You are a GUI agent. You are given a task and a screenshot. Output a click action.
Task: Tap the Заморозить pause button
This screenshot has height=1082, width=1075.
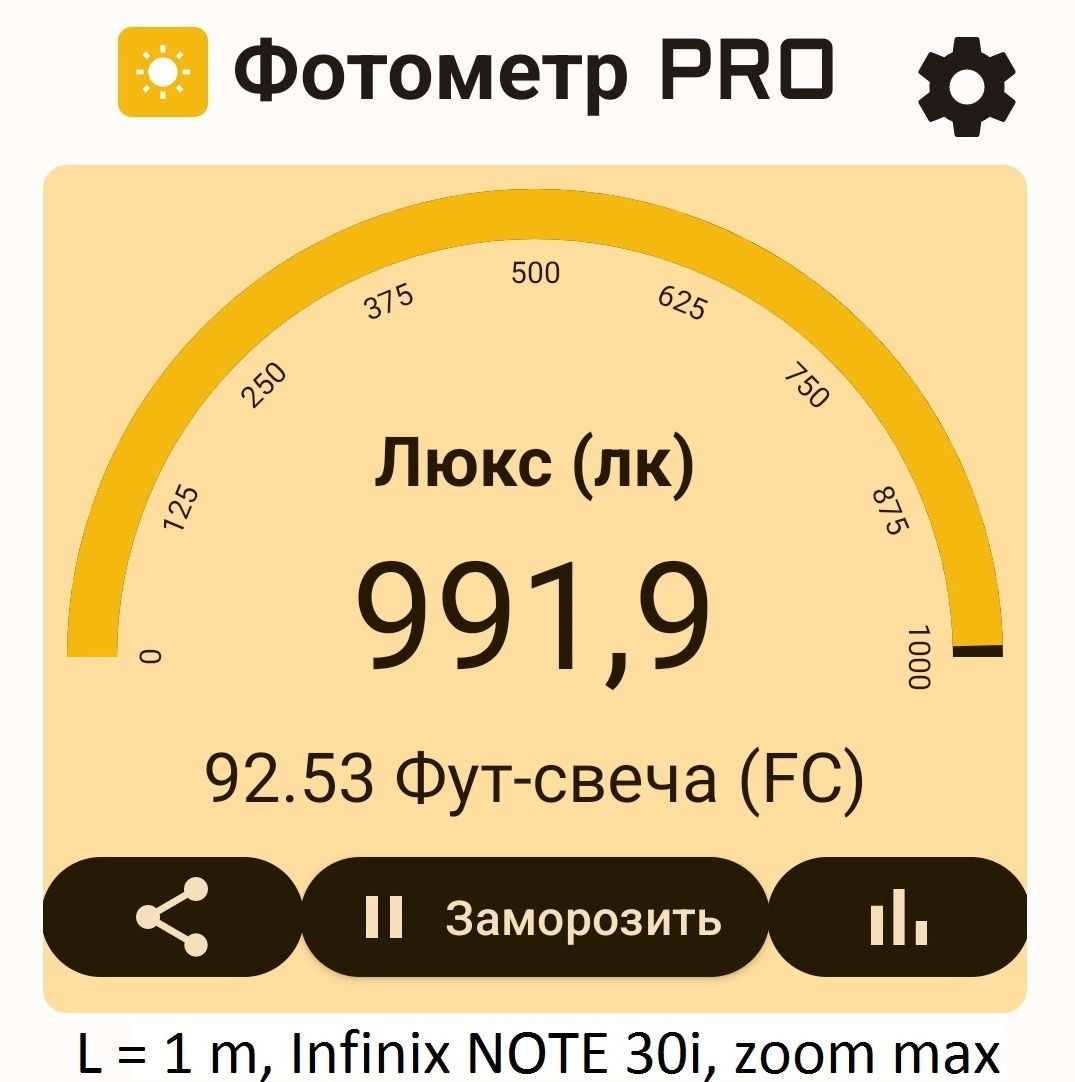point(536,917)
